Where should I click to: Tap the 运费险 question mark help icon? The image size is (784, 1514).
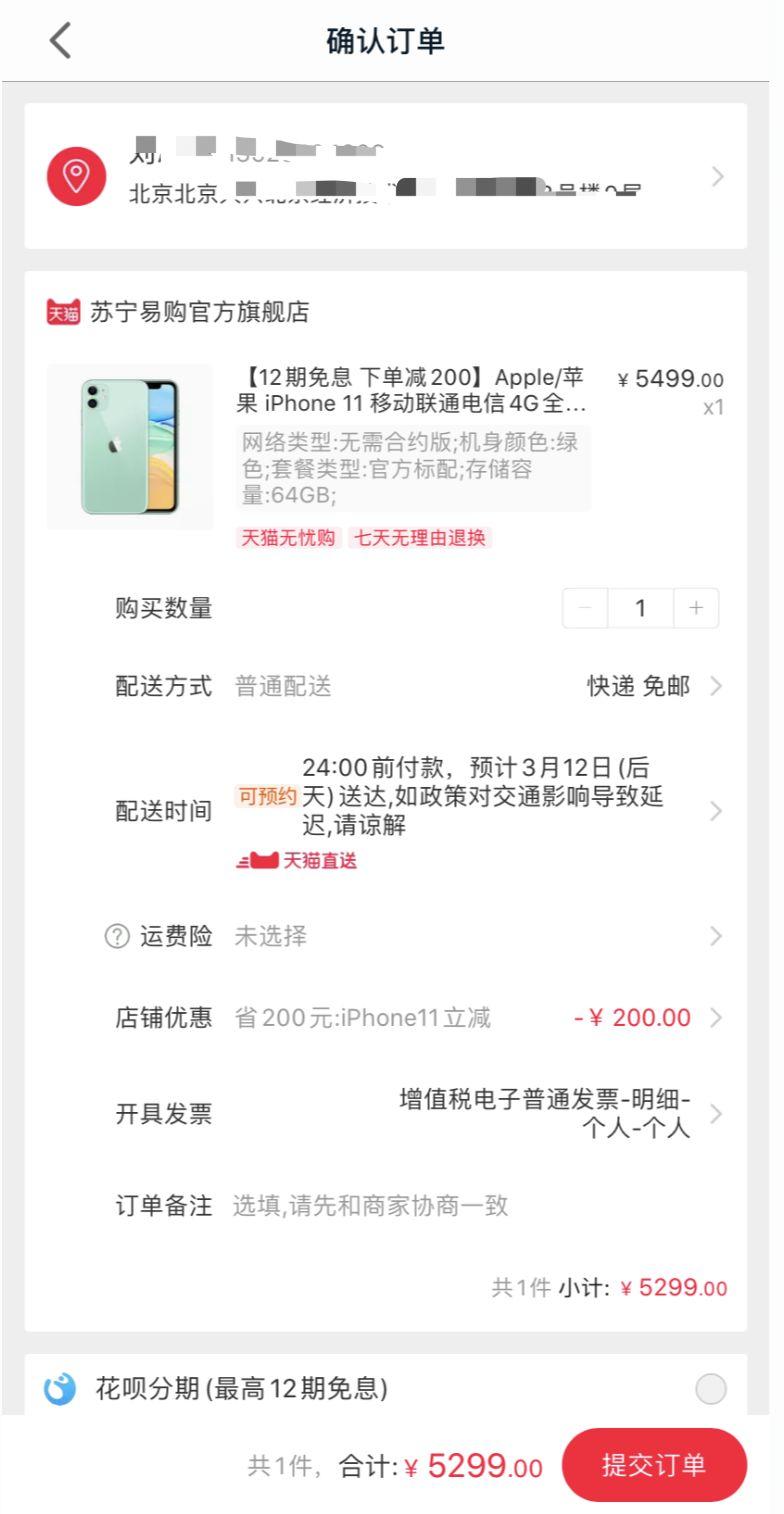(x=118, y=936)
